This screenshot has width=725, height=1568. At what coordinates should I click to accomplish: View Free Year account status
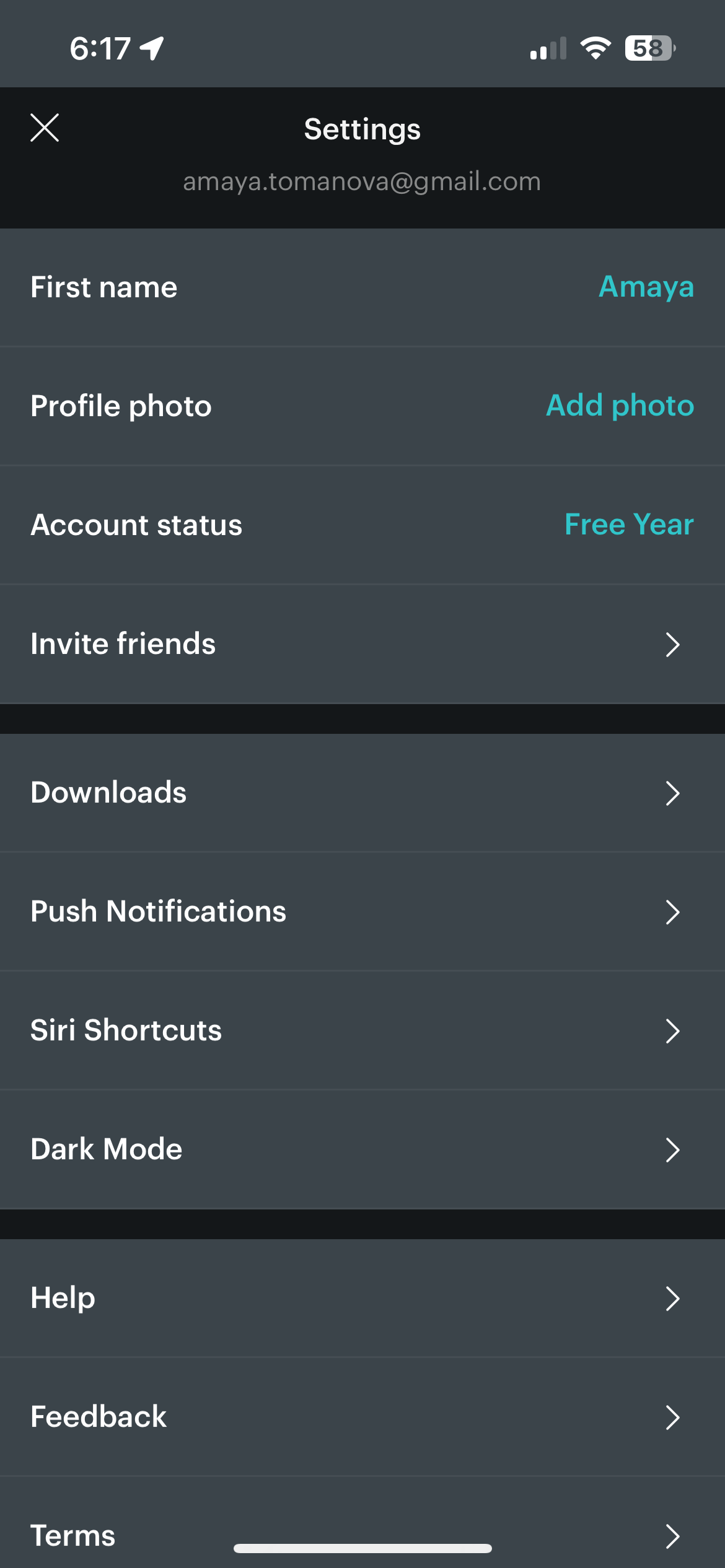(628, 525)
